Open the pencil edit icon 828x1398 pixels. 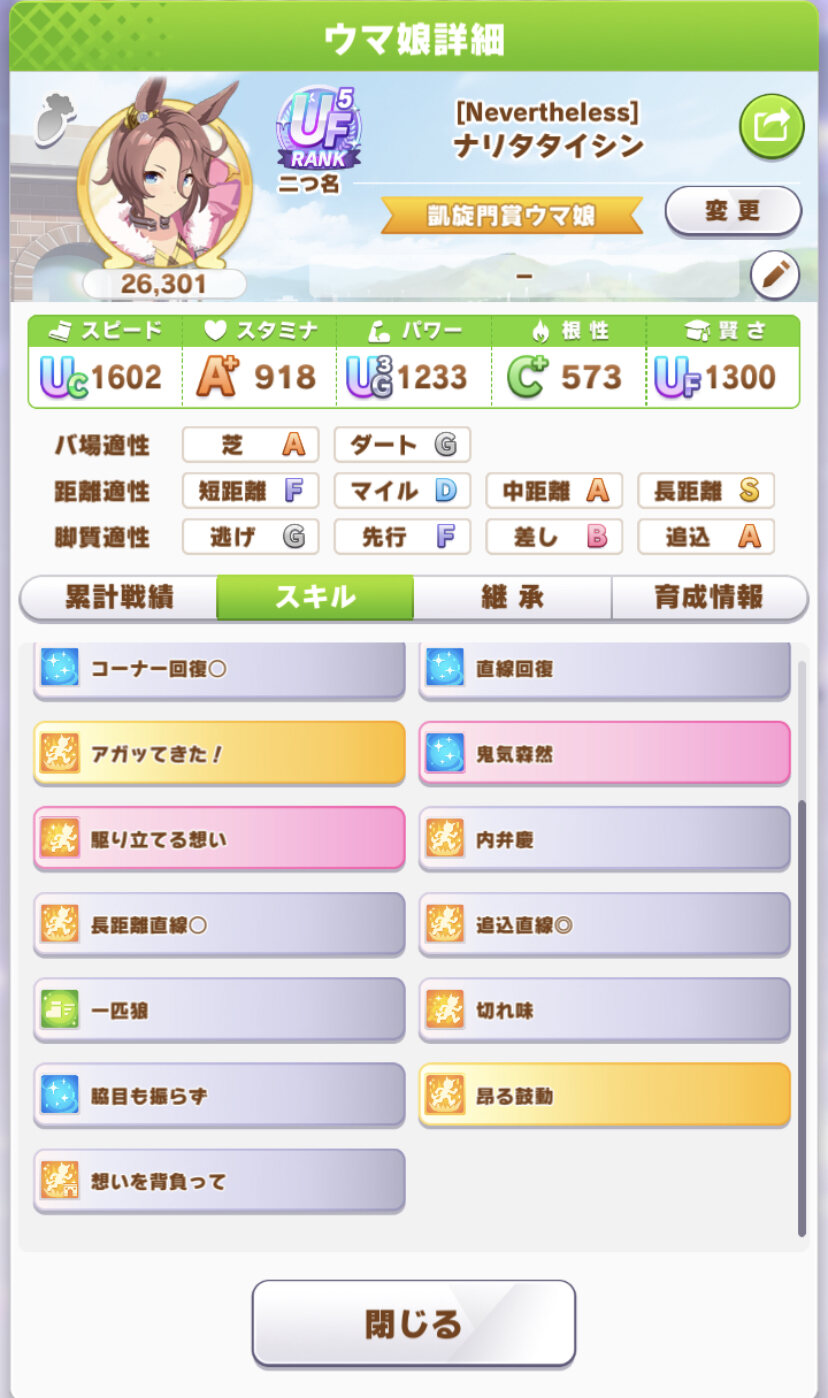774,276
